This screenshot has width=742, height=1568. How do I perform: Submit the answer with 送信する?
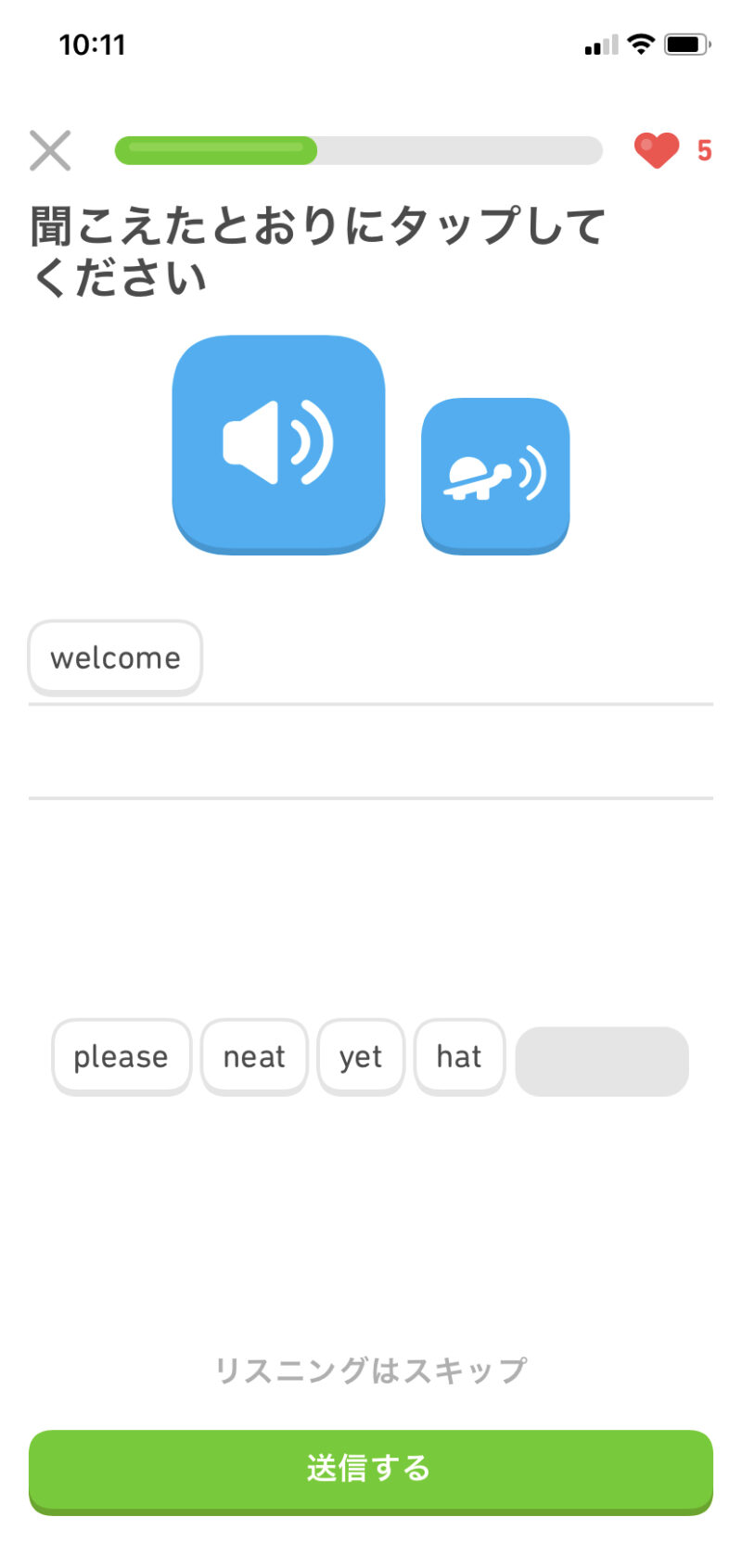click(371, 1469)
